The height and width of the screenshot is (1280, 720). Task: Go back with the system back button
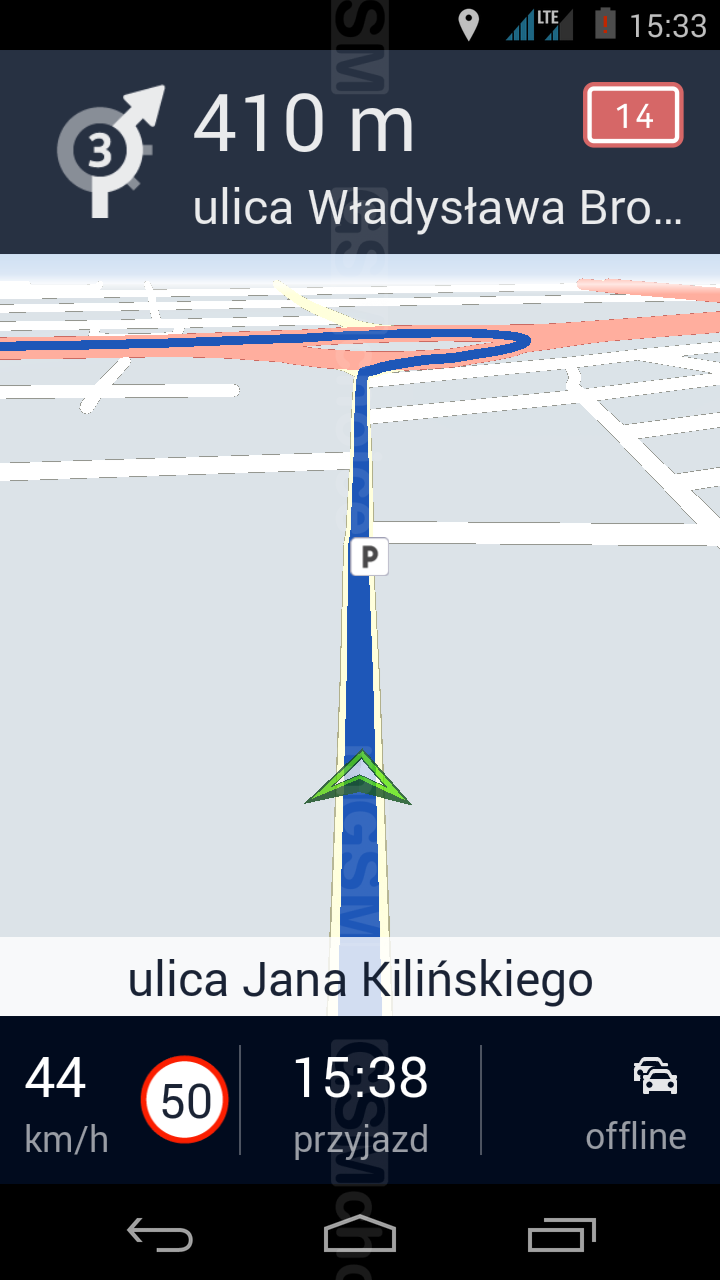[160, 1235]
